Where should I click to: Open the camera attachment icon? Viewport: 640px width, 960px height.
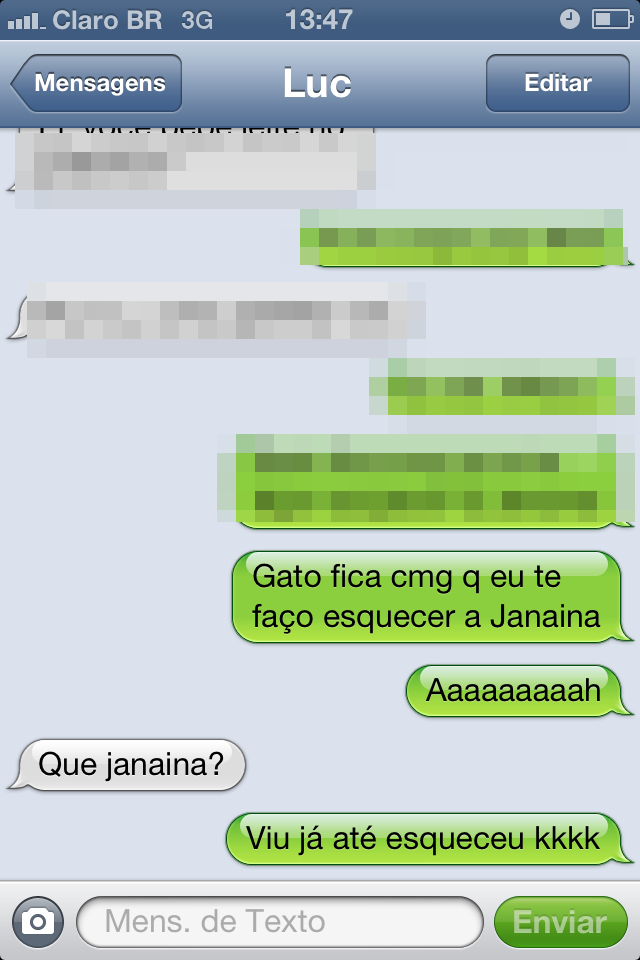point(38,921)
